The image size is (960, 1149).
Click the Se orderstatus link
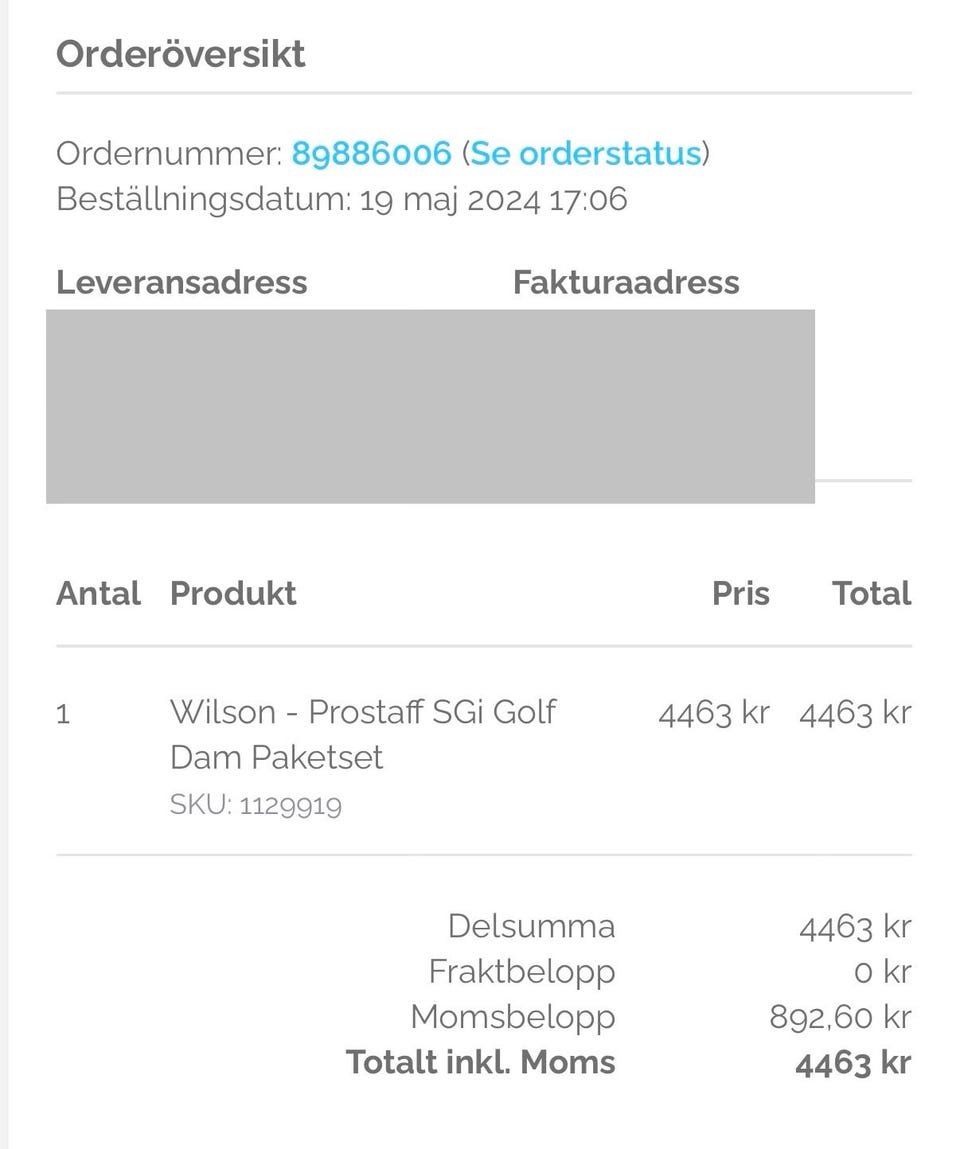point(584,153)
